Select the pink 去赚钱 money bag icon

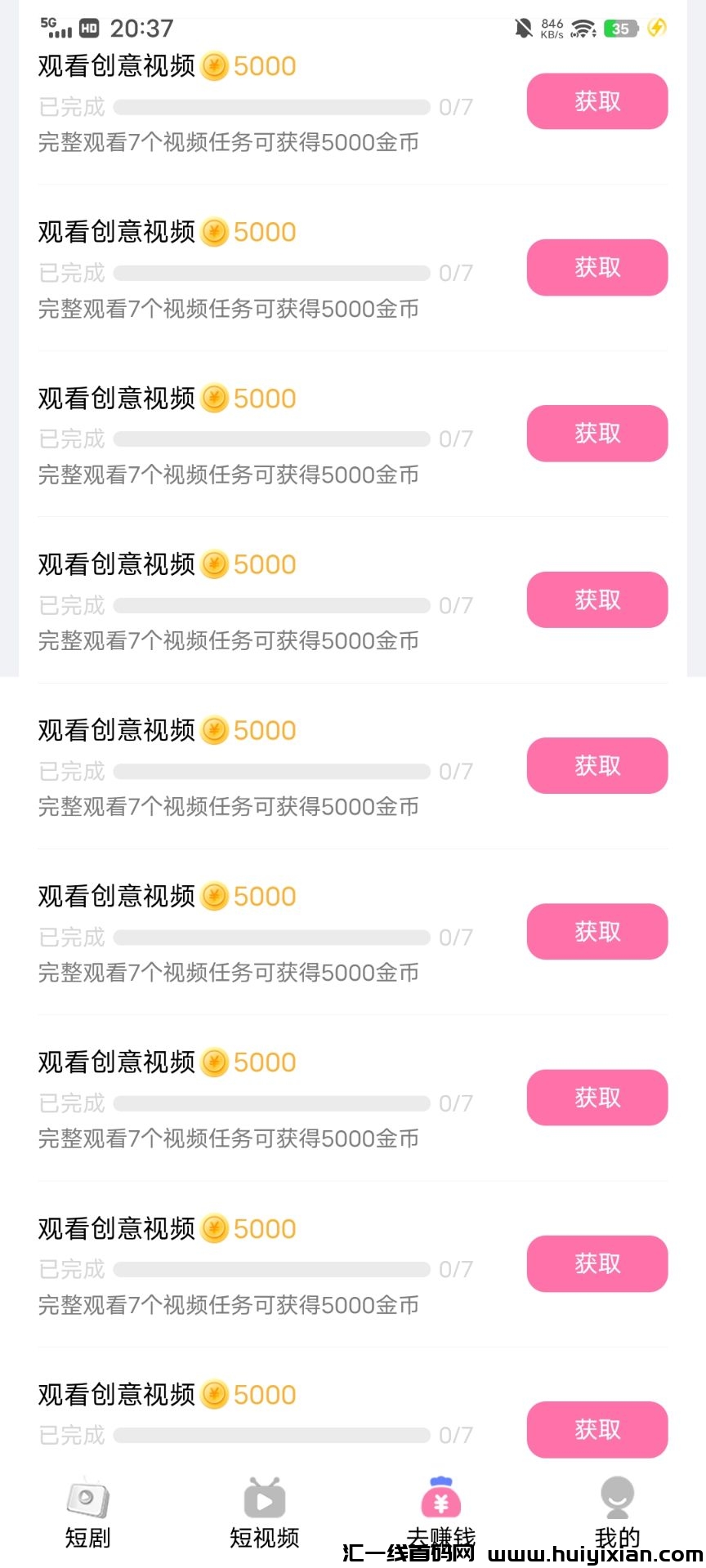(x=440, y=1499)
